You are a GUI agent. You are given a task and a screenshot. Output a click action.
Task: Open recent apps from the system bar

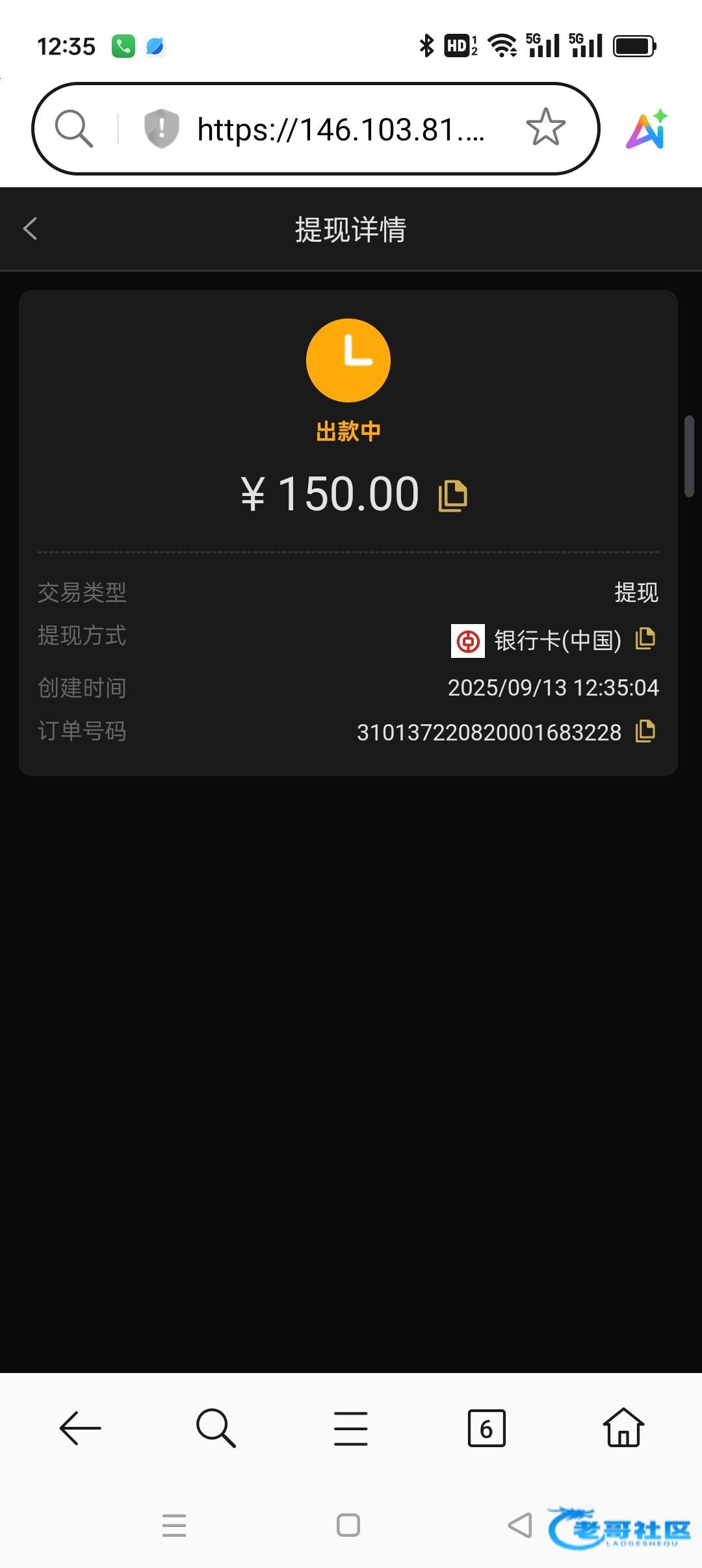coord(174,1525)
